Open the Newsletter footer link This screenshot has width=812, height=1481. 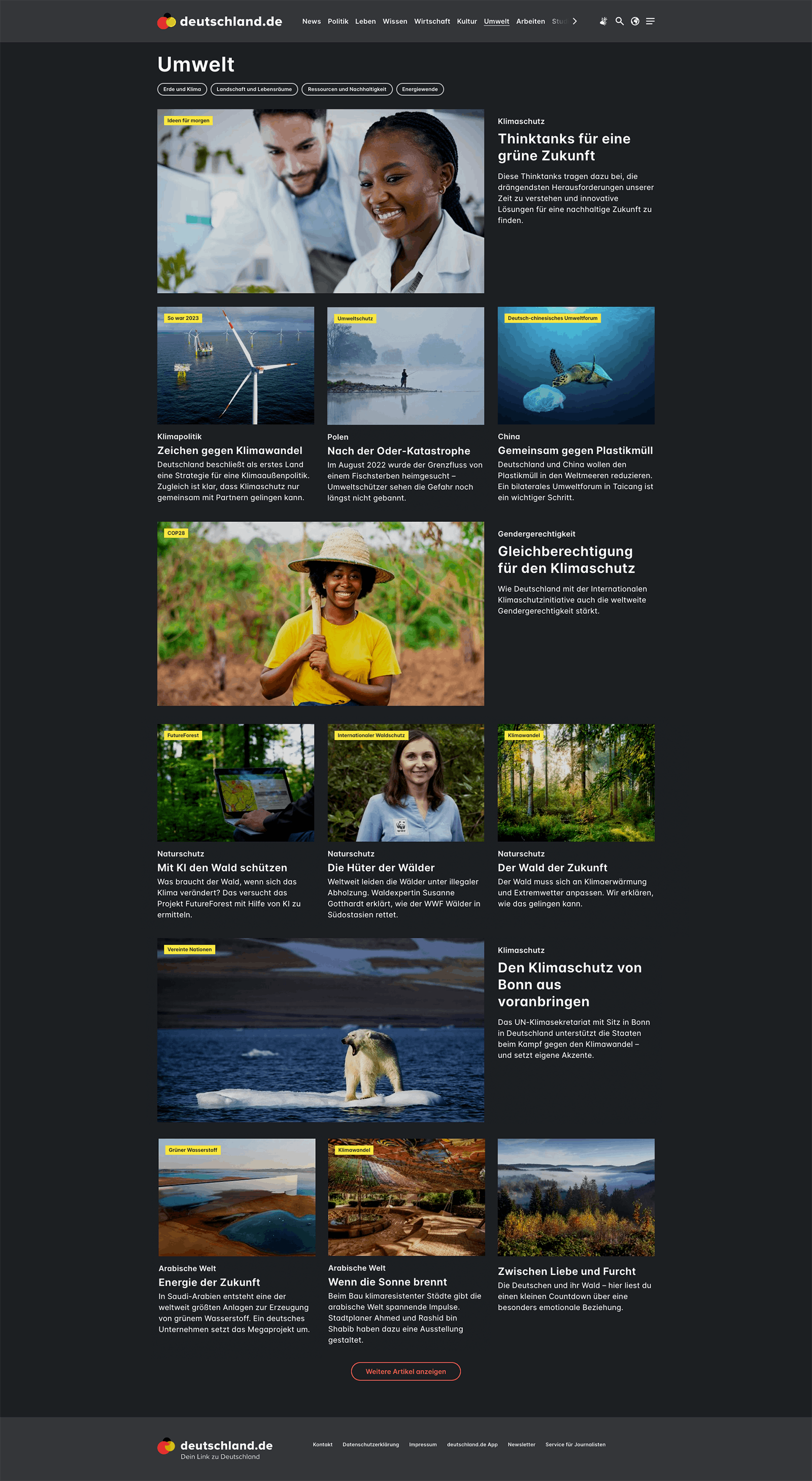coord(521,1444)
